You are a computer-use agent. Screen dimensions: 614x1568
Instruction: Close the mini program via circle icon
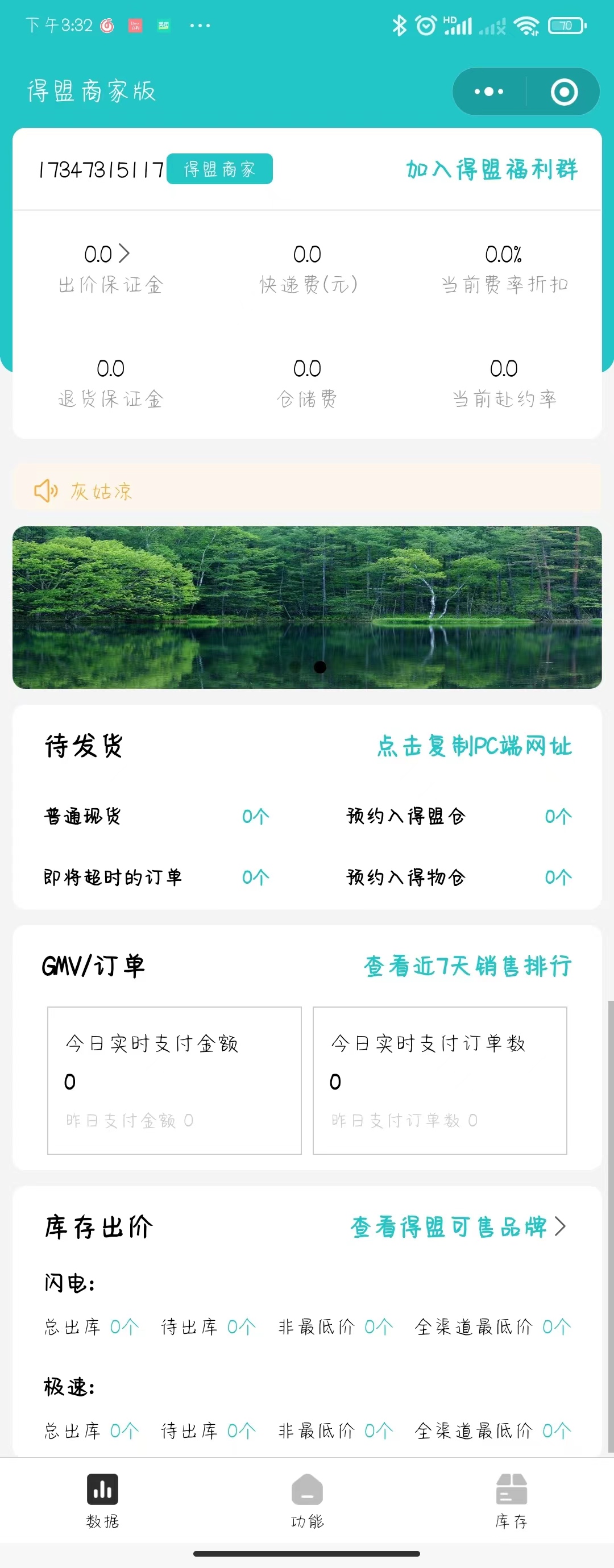coord(563,92)
